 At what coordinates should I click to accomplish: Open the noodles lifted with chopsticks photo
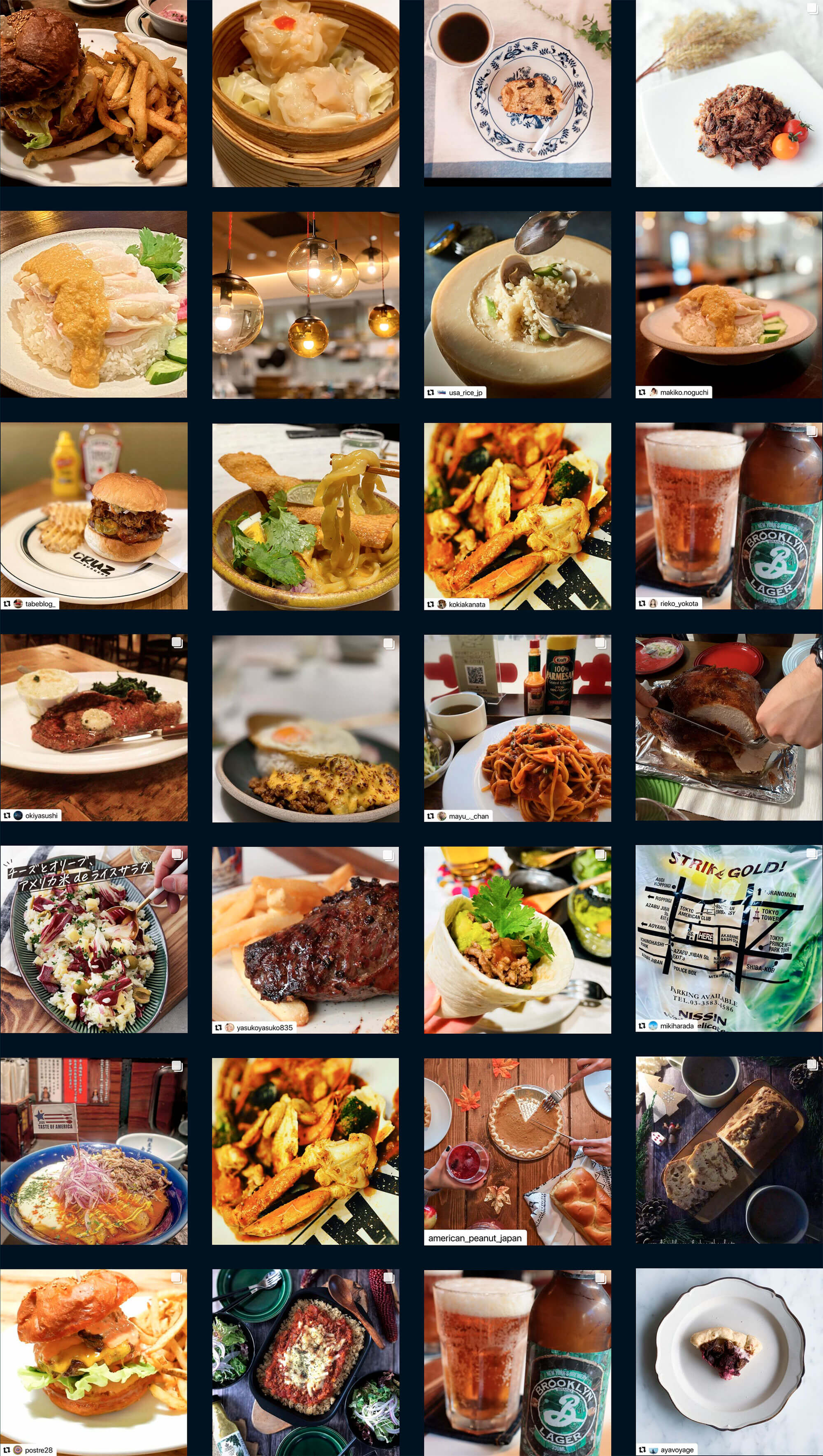[305, 516]
